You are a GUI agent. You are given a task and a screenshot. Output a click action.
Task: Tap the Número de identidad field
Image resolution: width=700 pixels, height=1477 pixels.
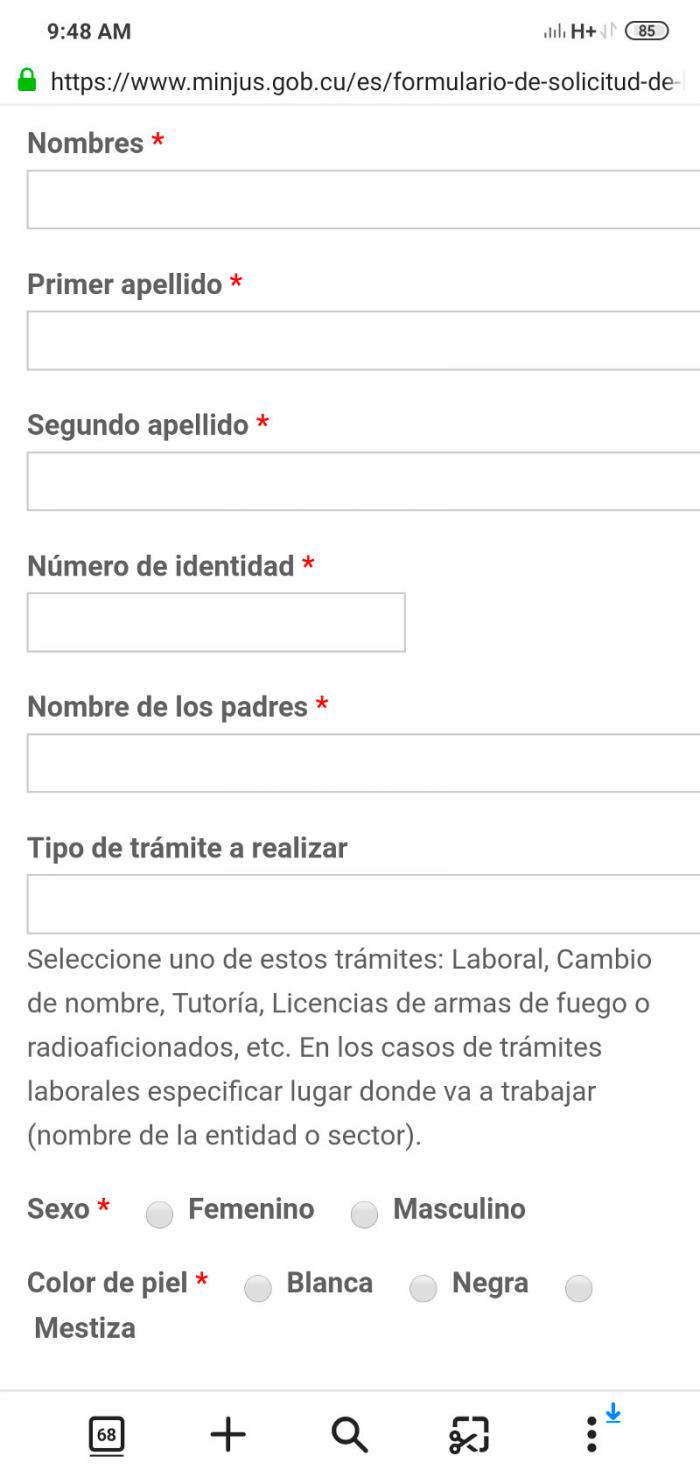point(216,623)
